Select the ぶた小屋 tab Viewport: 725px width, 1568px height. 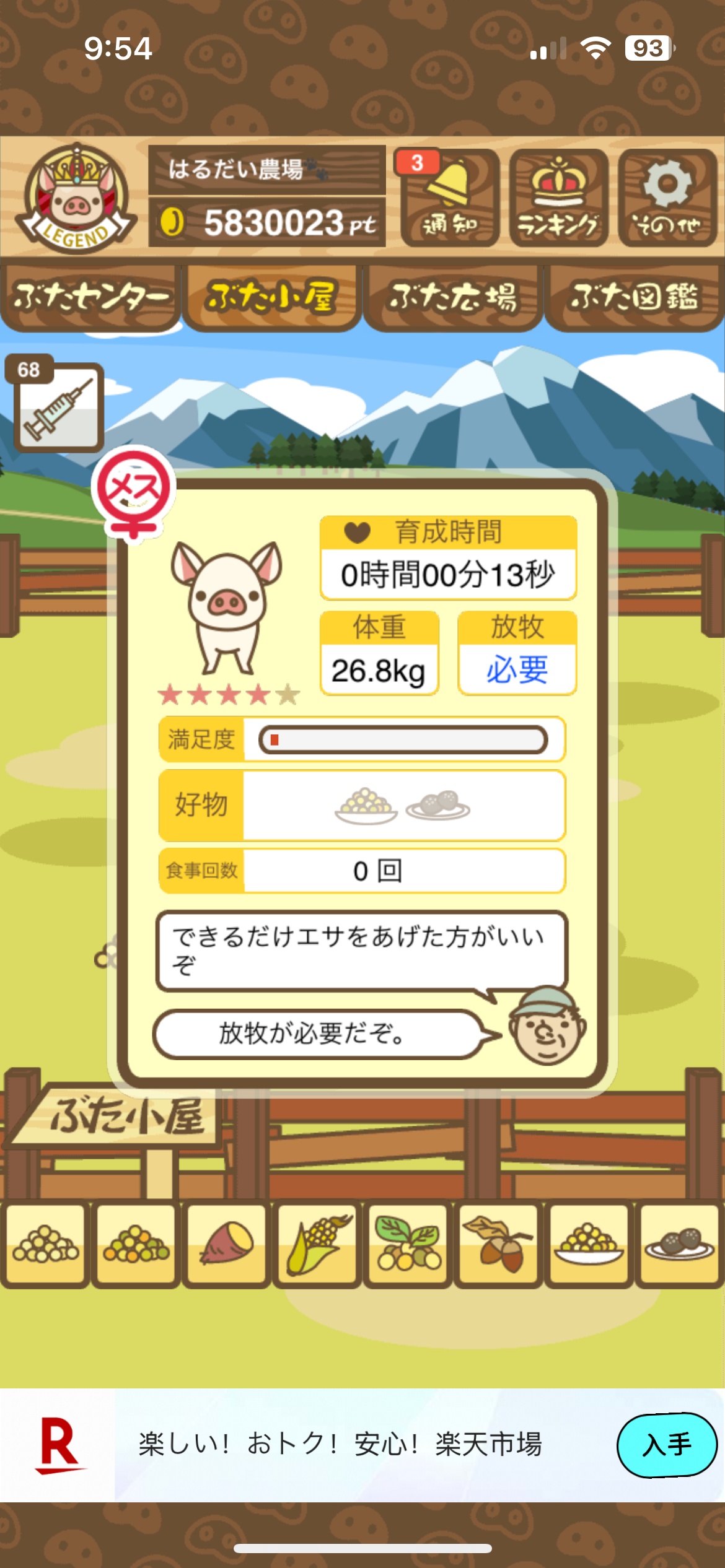click(x=271, y=298)
